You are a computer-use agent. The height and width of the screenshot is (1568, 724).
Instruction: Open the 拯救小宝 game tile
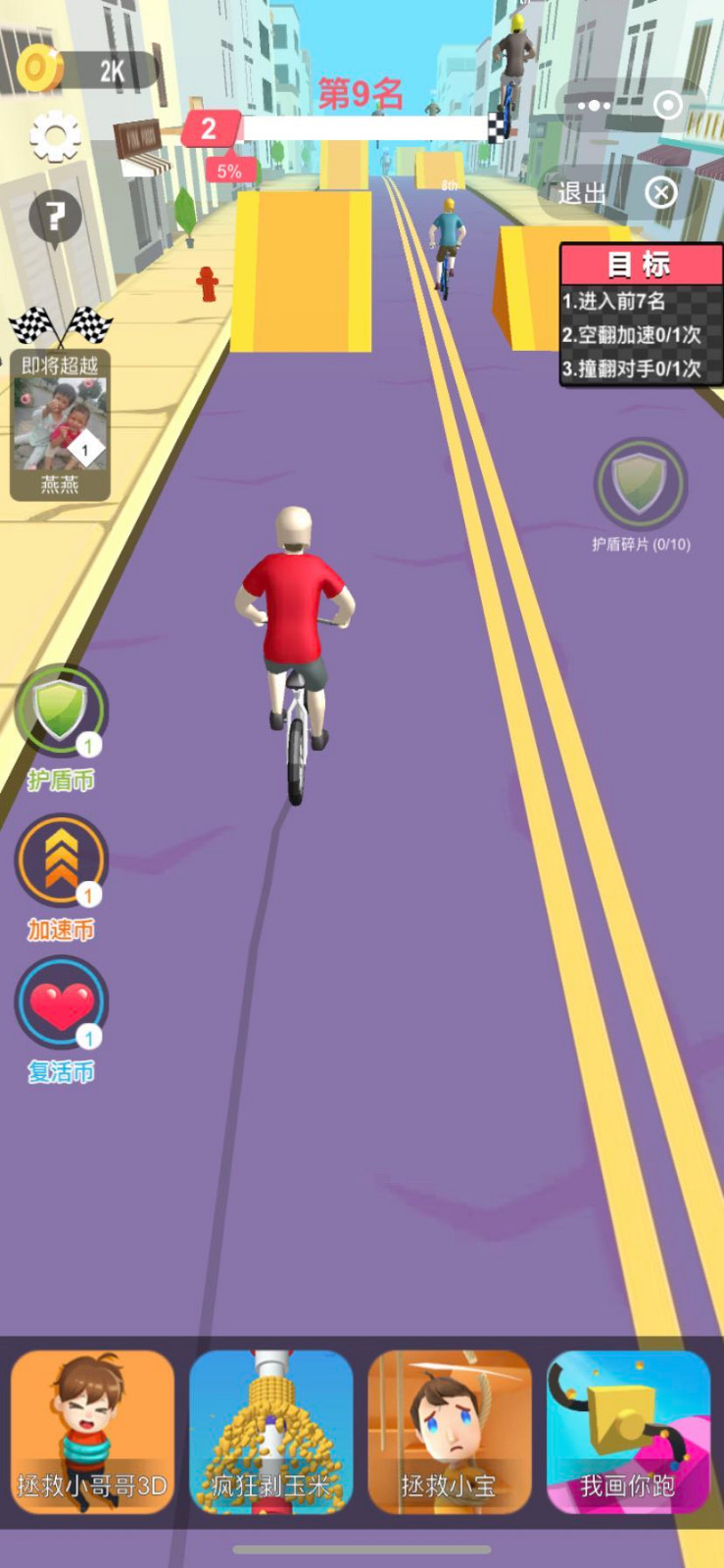pos(449,1431)
